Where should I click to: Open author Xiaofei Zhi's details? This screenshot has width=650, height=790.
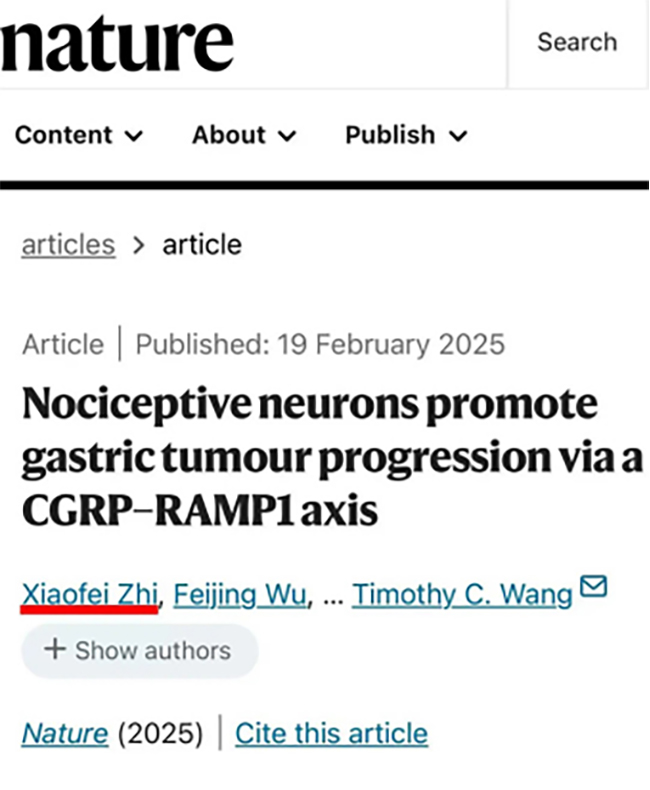coord(90,594)
